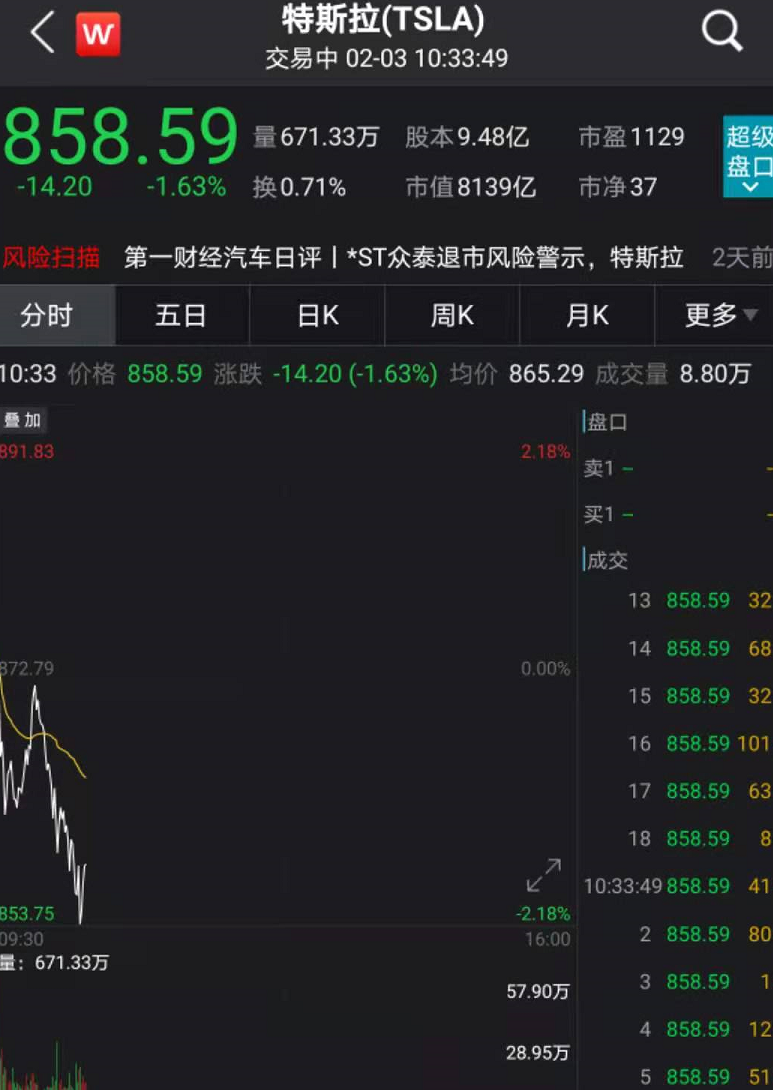Expand the chart to full screen
773x1090 pixels.
pos(543,876)
